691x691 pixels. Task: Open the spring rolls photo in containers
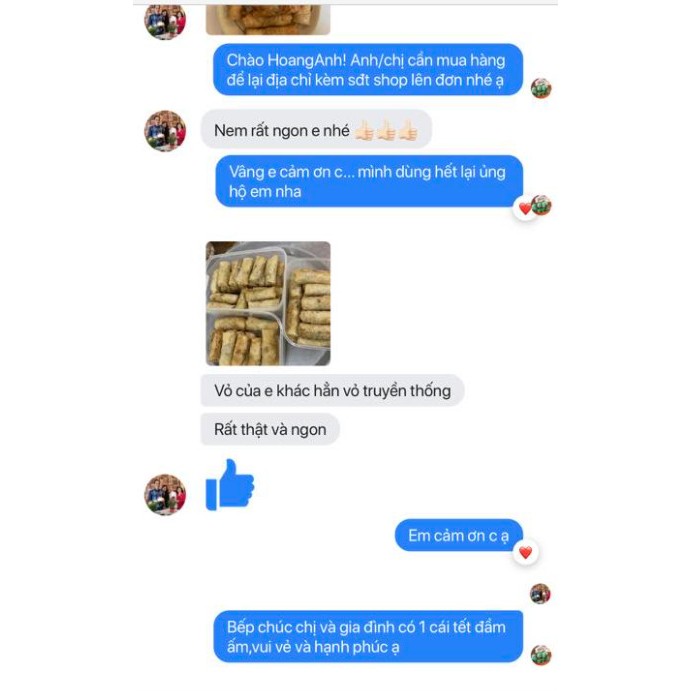[x=268, y=303]
